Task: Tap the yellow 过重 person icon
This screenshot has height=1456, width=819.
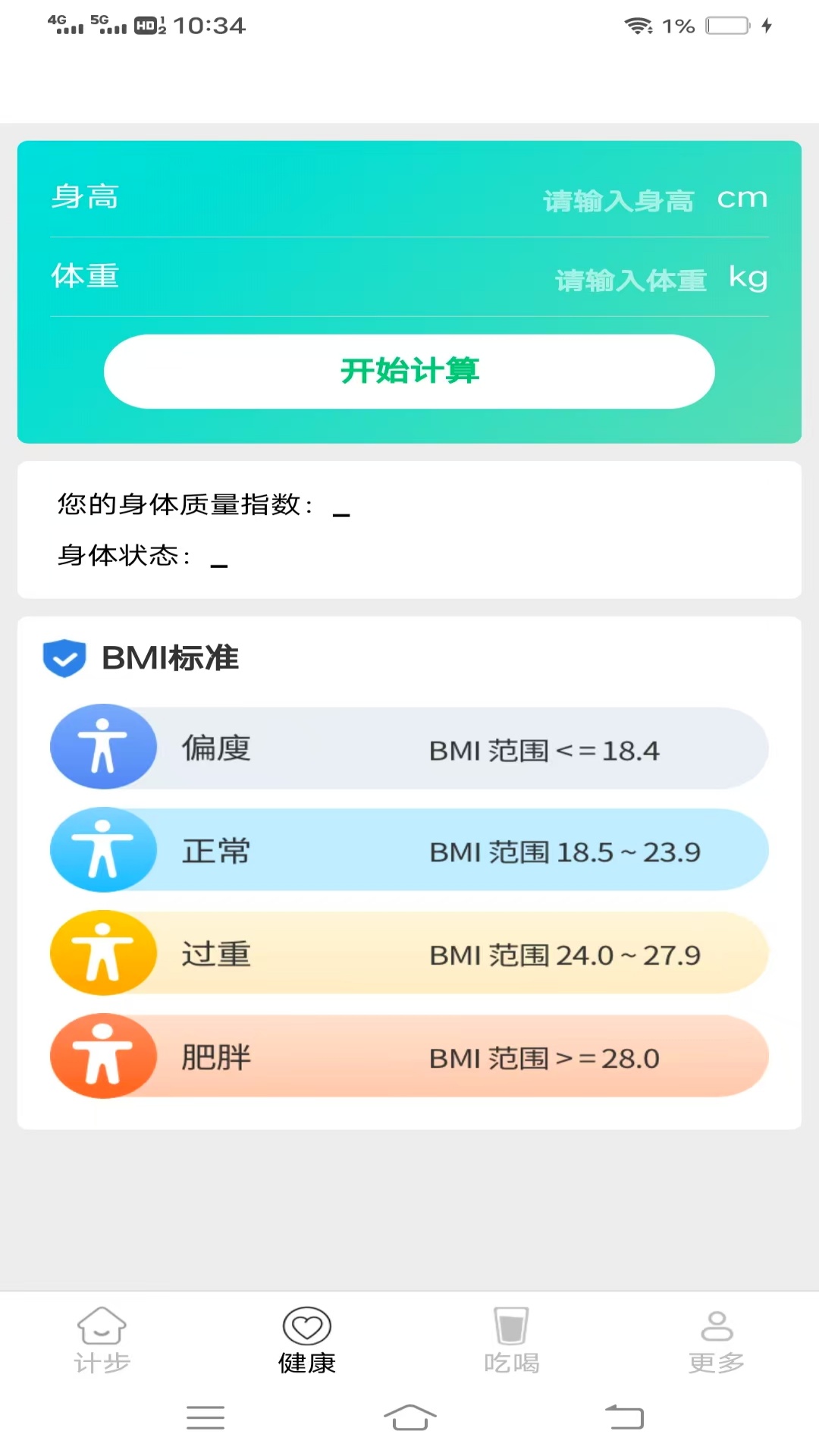Action: (x=104, y=953)
